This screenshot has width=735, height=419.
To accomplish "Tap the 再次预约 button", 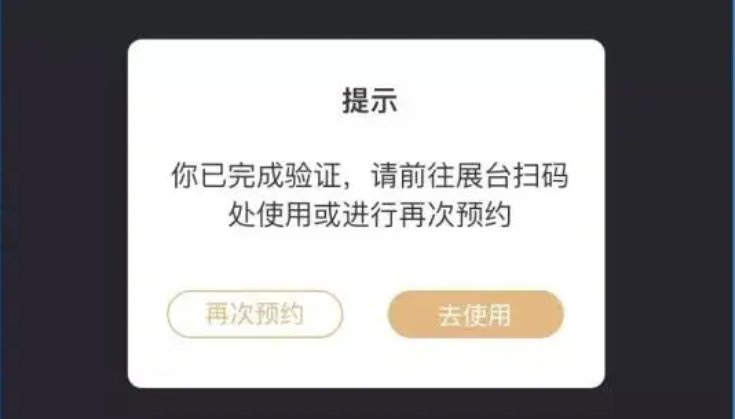I will [x=255, y=315].
